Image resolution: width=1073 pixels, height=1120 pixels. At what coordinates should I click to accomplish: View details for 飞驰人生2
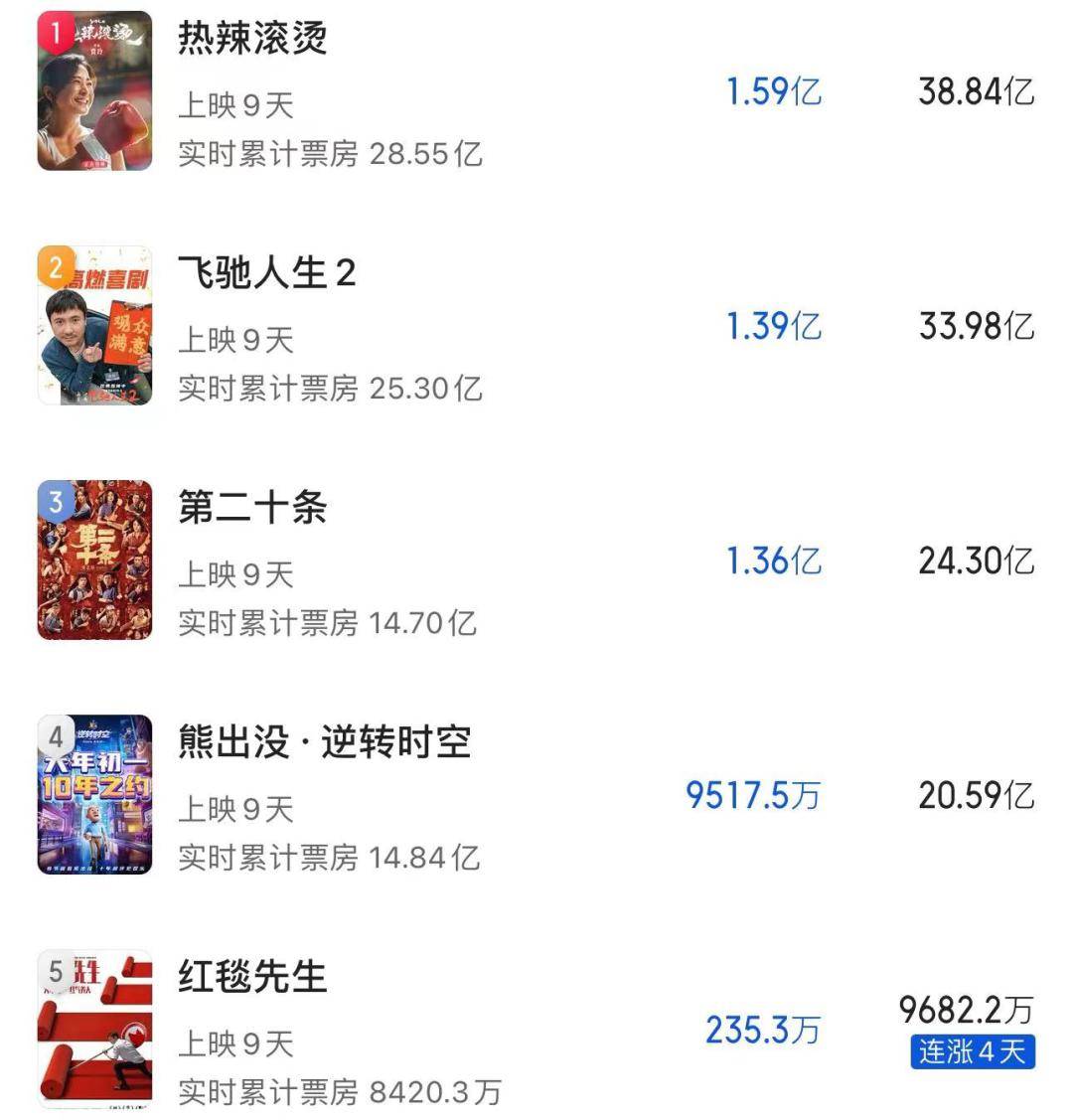tap(266, 273)
